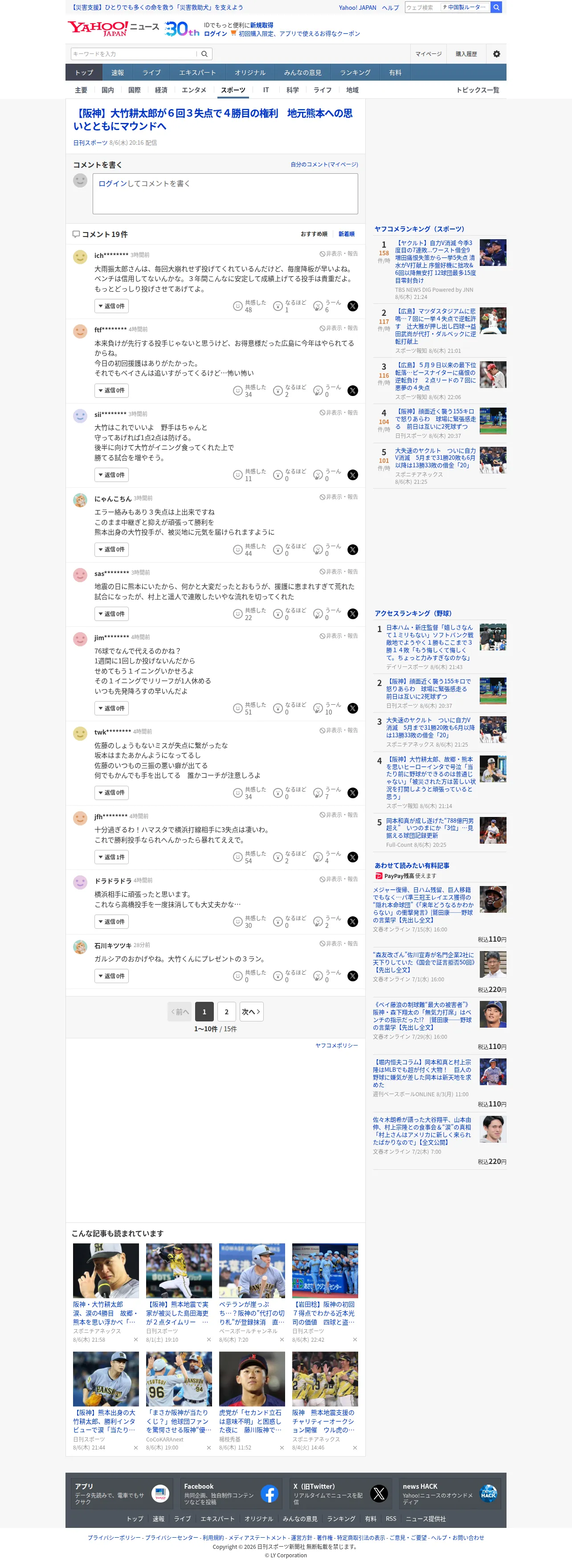Switch to the ランキング tab
Viewport: 572px width, 1568px height.
point(355,73)
